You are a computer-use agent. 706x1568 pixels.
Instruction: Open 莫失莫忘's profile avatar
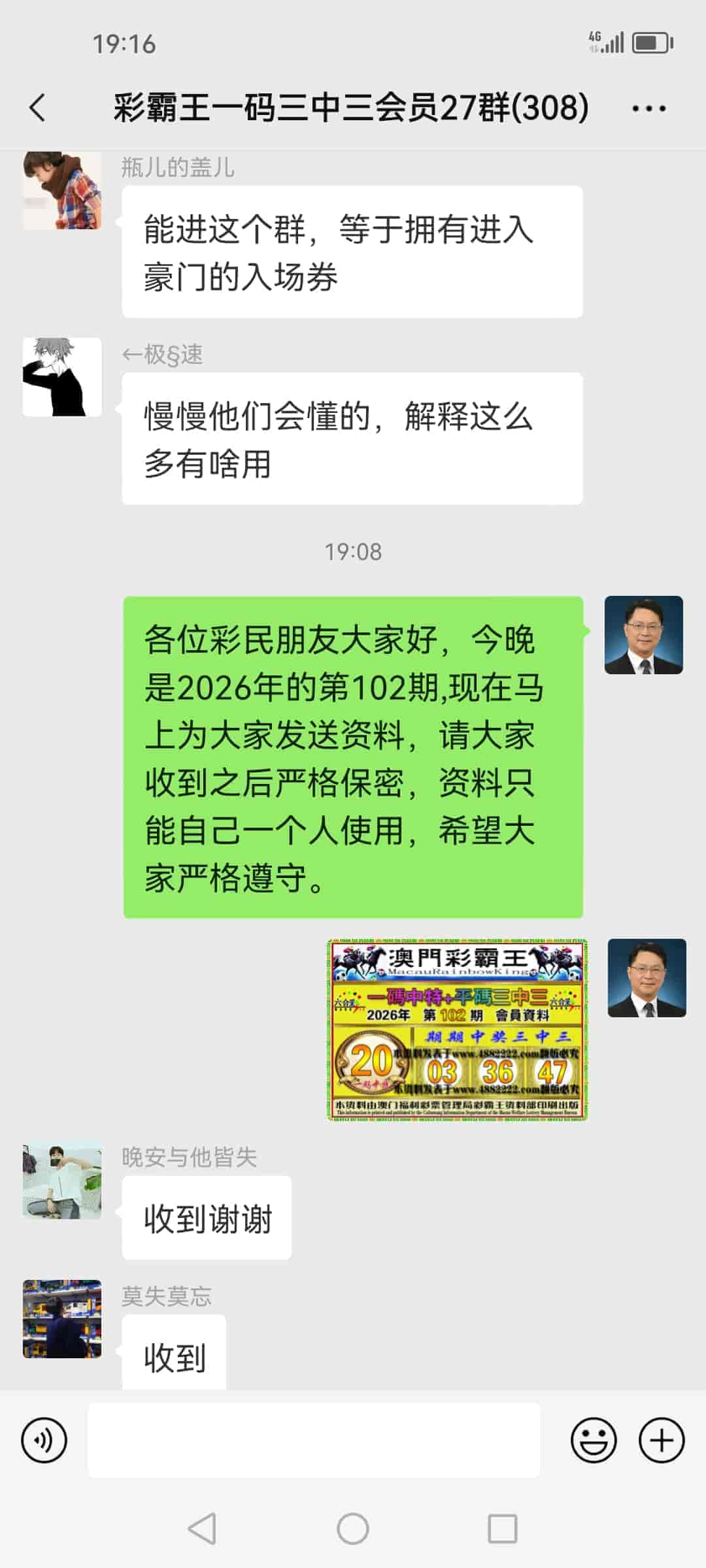[62, 1316]
